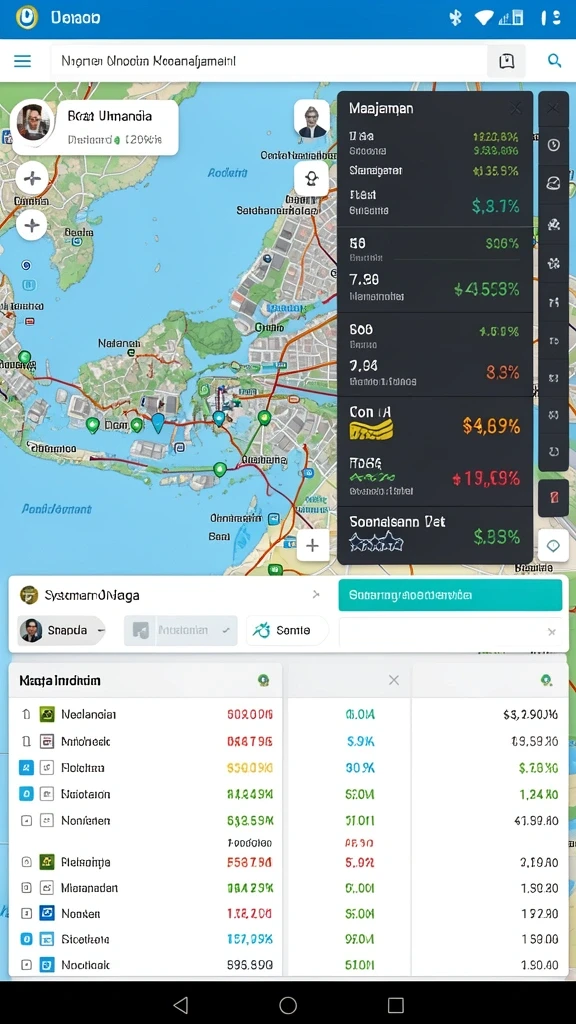Clear the empty field using its X

[x=552, y=632]
